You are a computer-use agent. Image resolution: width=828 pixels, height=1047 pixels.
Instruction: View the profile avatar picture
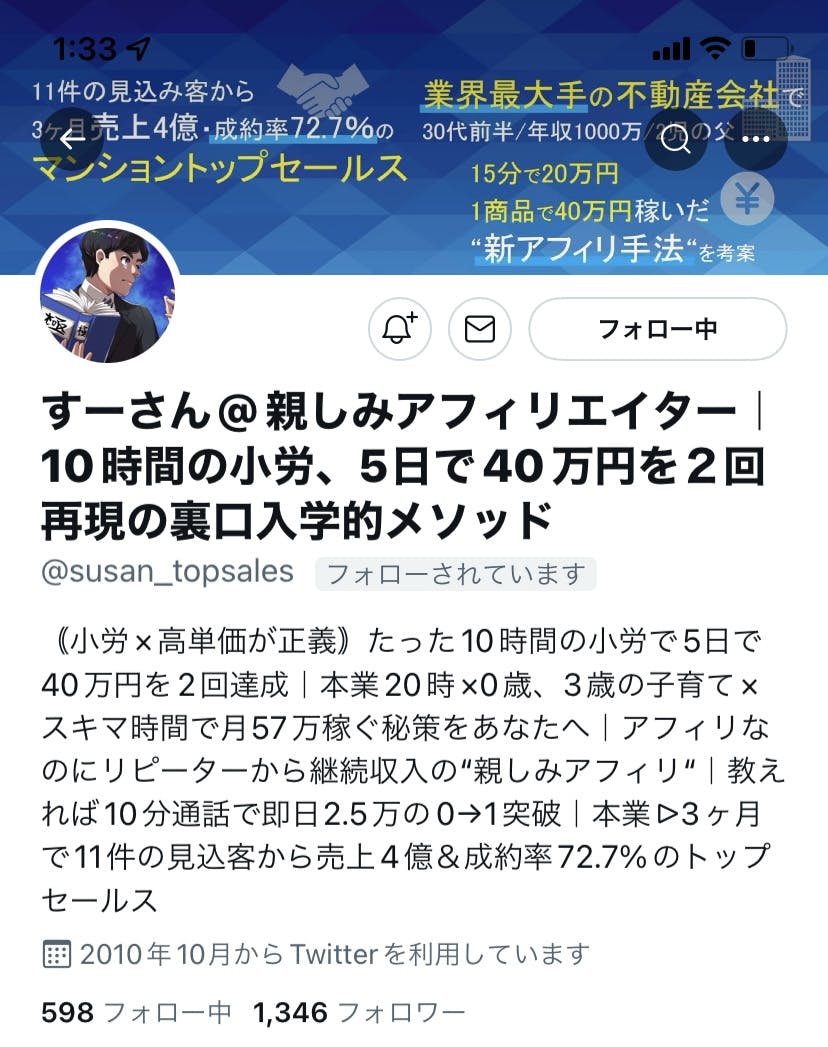pos(107,292)
